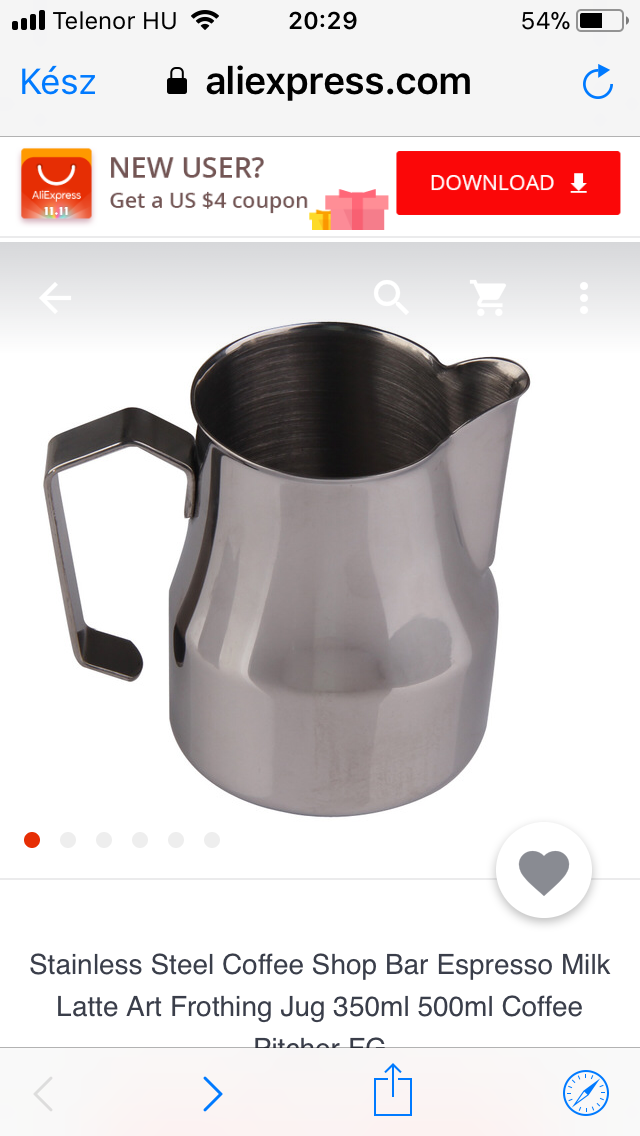The height and width of the screenshot is (1136, 640).
Task: Jump to the second product image dot
Action: pos(68,840)
